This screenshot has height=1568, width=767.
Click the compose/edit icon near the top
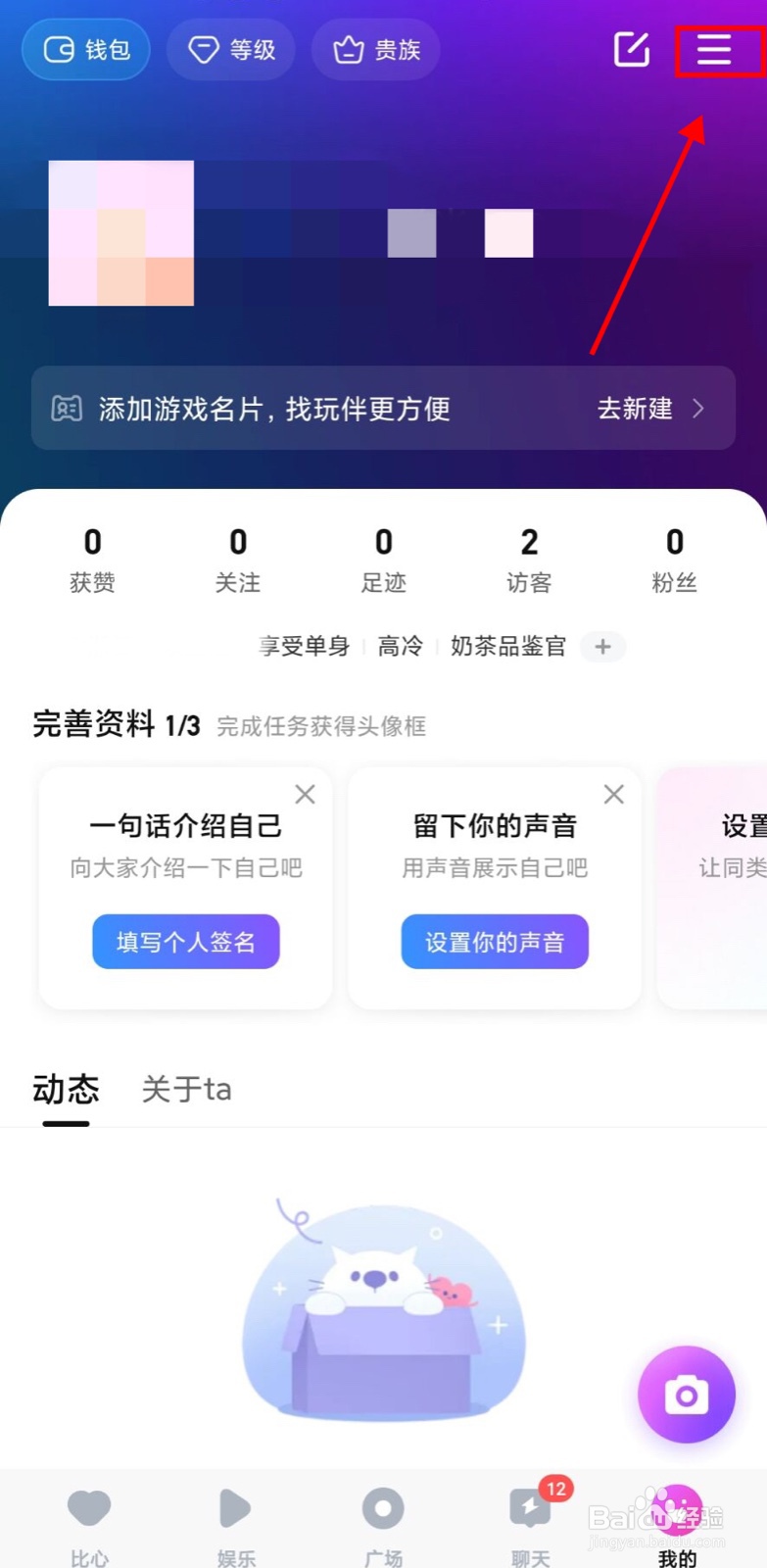[x=631, y=50]
